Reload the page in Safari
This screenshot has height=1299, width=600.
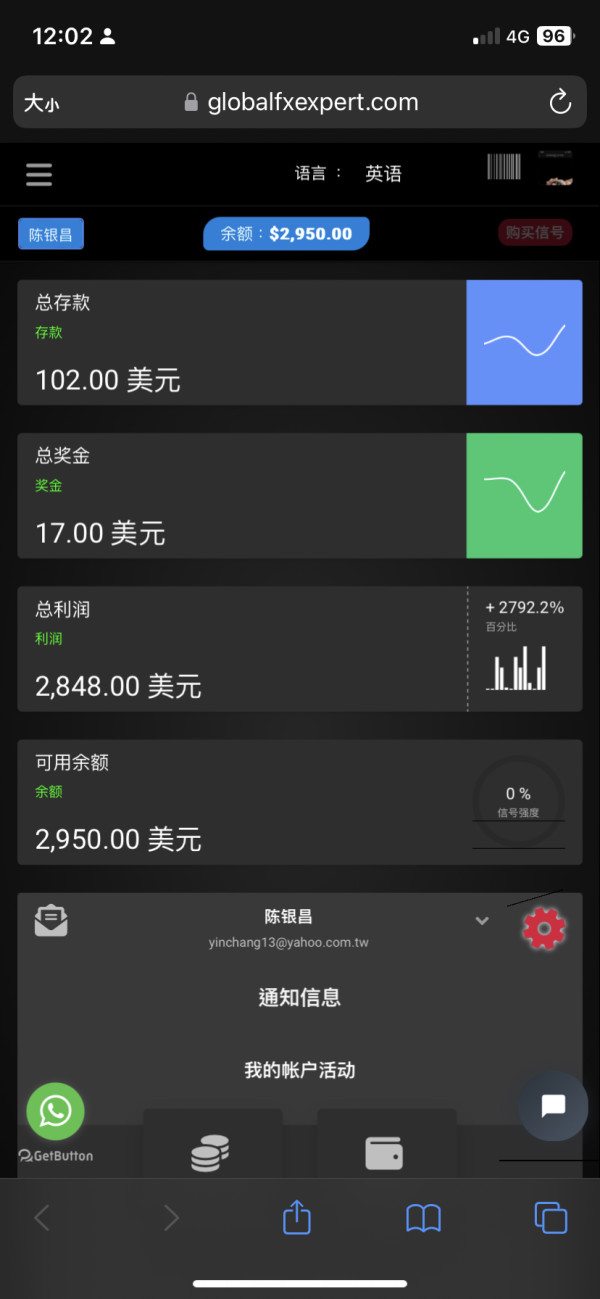coord(560,102)
